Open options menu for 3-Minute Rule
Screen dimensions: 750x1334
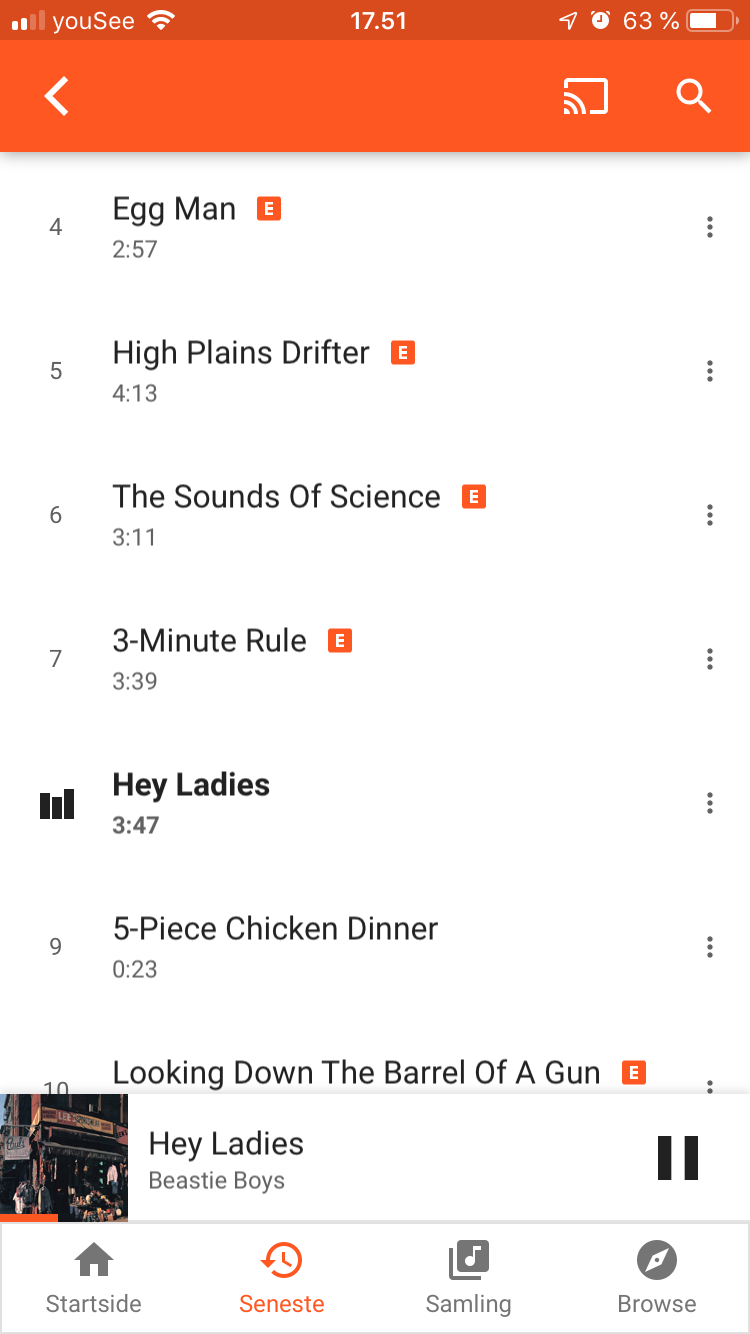pyautogui.click(x=710, y=659)
